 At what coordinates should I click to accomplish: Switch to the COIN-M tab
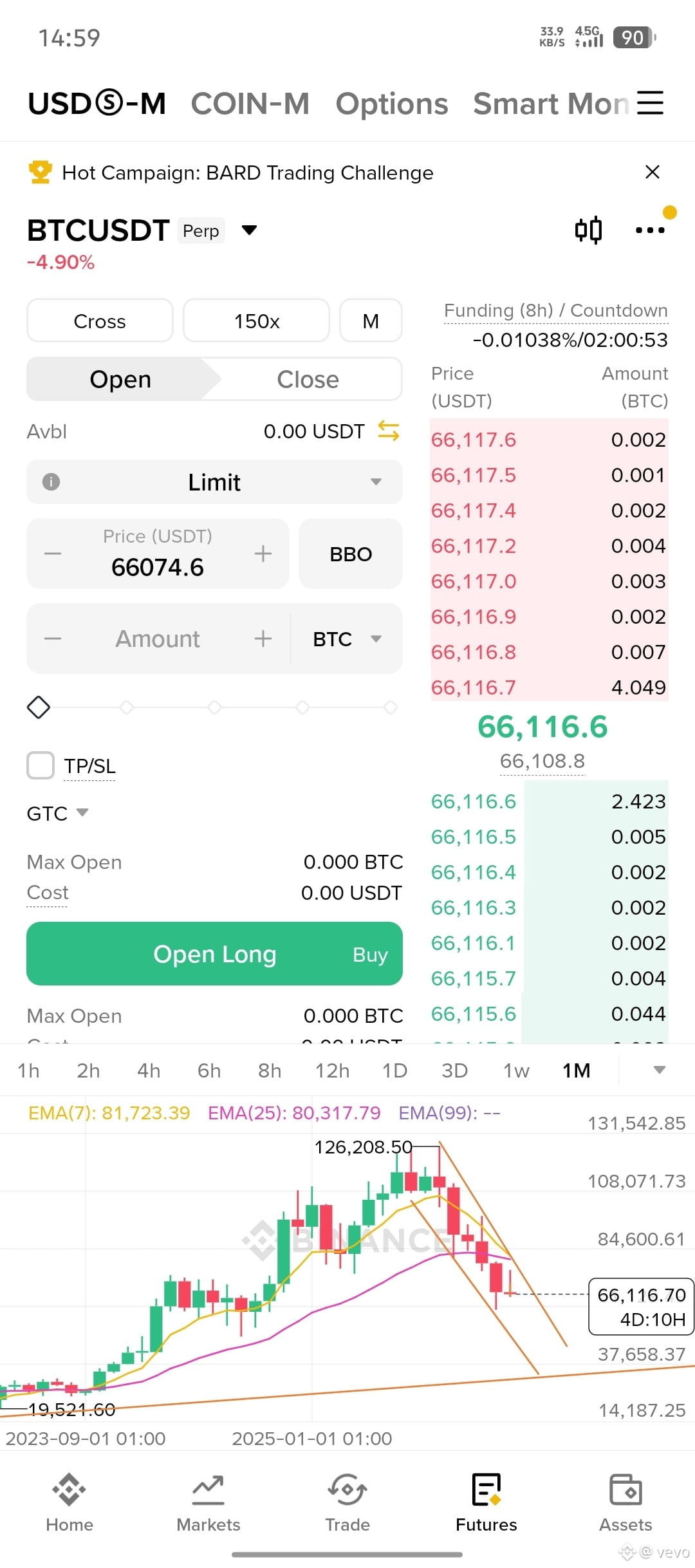click(250, 104)
